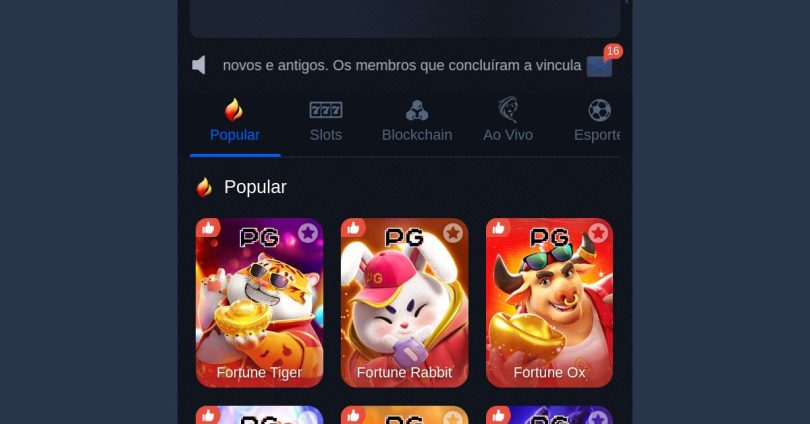Add Fortune Rabbit to favorites
This screenshot has width=810, height=424.
[453, 233]
